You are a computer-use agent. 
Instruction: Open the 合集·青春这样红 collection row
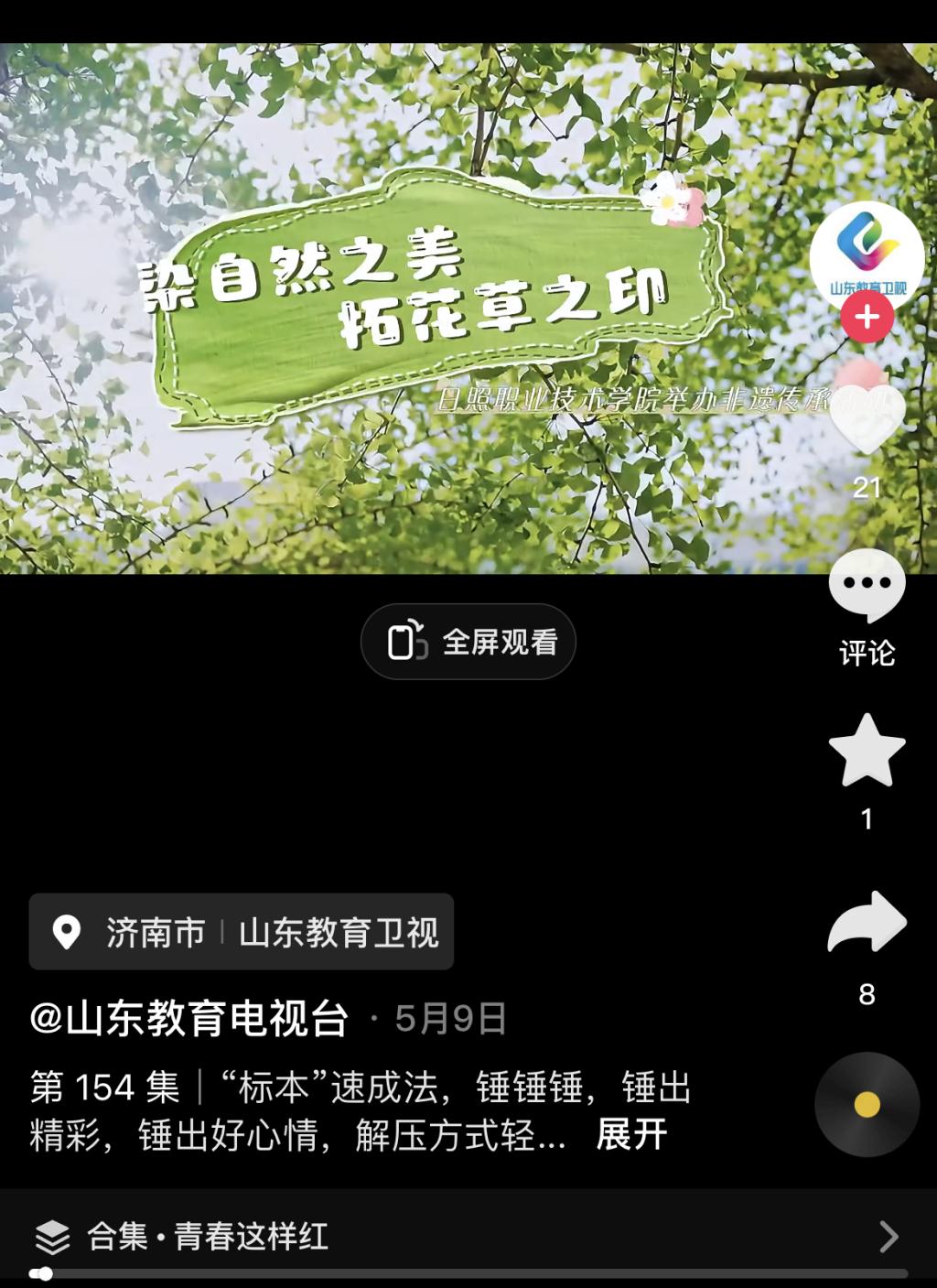(x=467, y=1236)
